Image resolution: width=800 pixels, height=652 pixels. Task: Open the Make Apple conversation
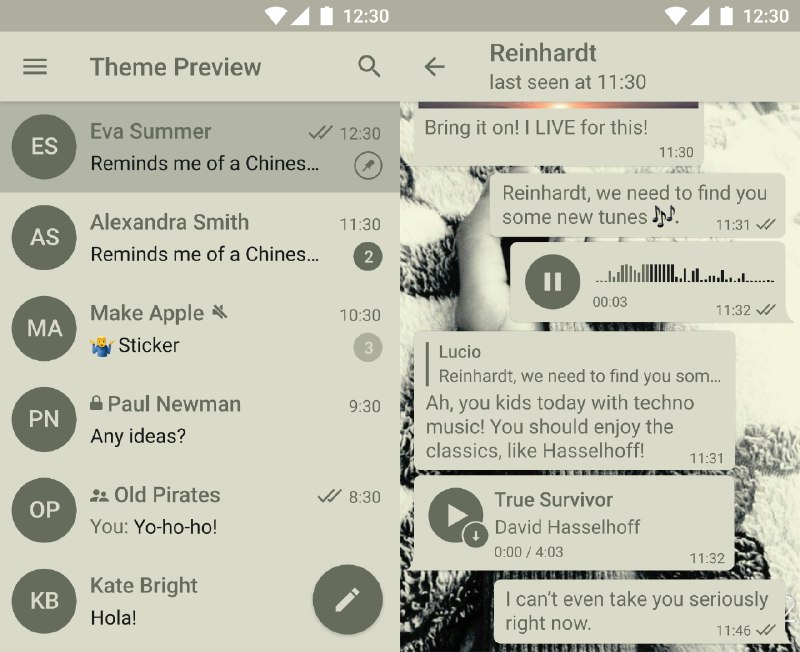200,329
